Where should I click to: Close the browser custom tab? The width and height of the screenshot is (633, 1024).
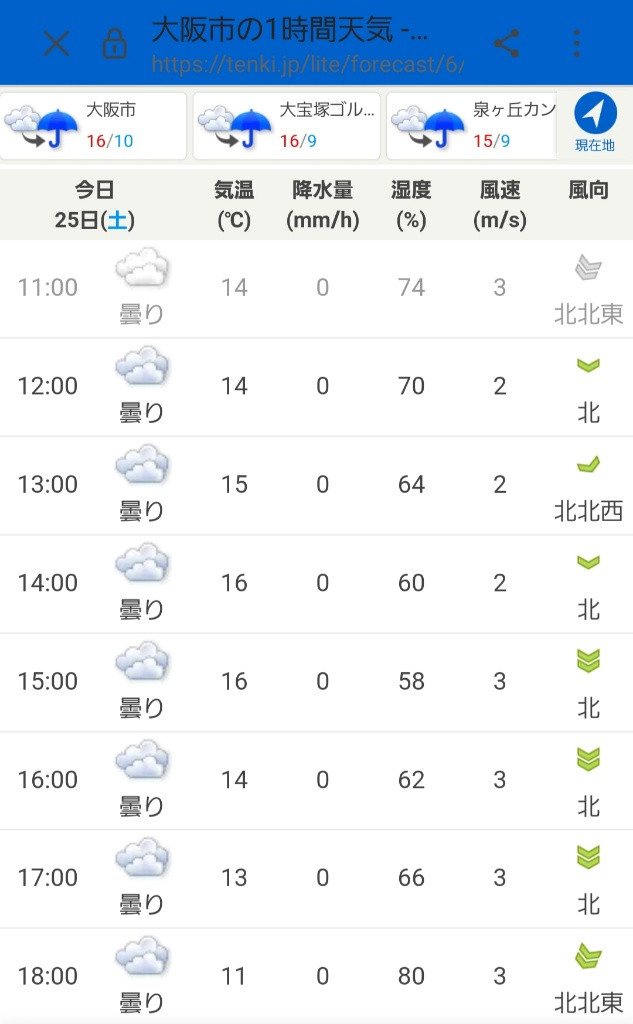[57, 44]
